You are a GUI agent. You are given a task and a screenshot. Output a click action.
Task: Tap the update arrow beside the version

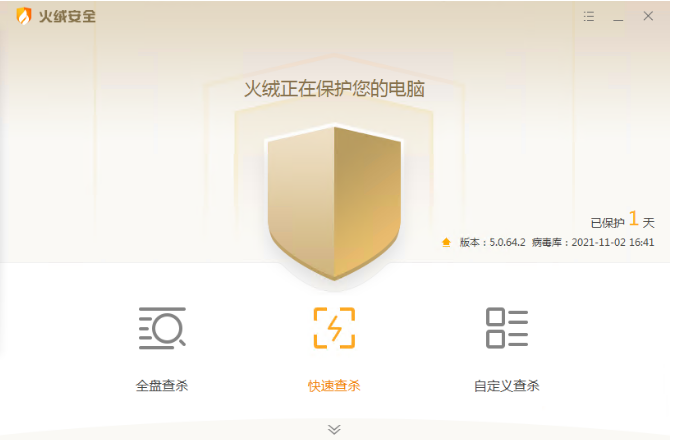coord(446,242)
